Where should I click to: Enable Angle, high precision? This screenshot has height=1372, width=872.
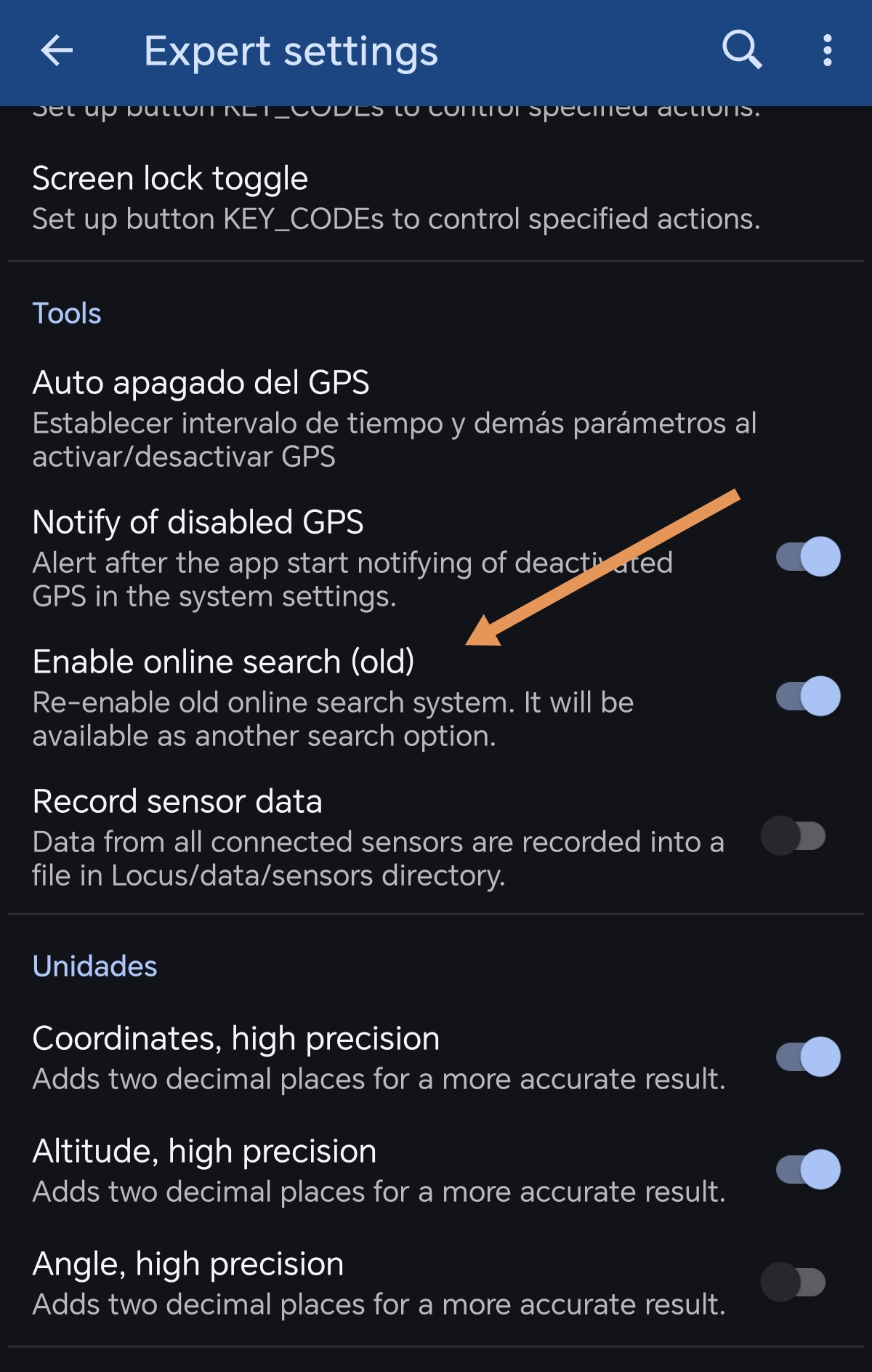(793, 1283)
